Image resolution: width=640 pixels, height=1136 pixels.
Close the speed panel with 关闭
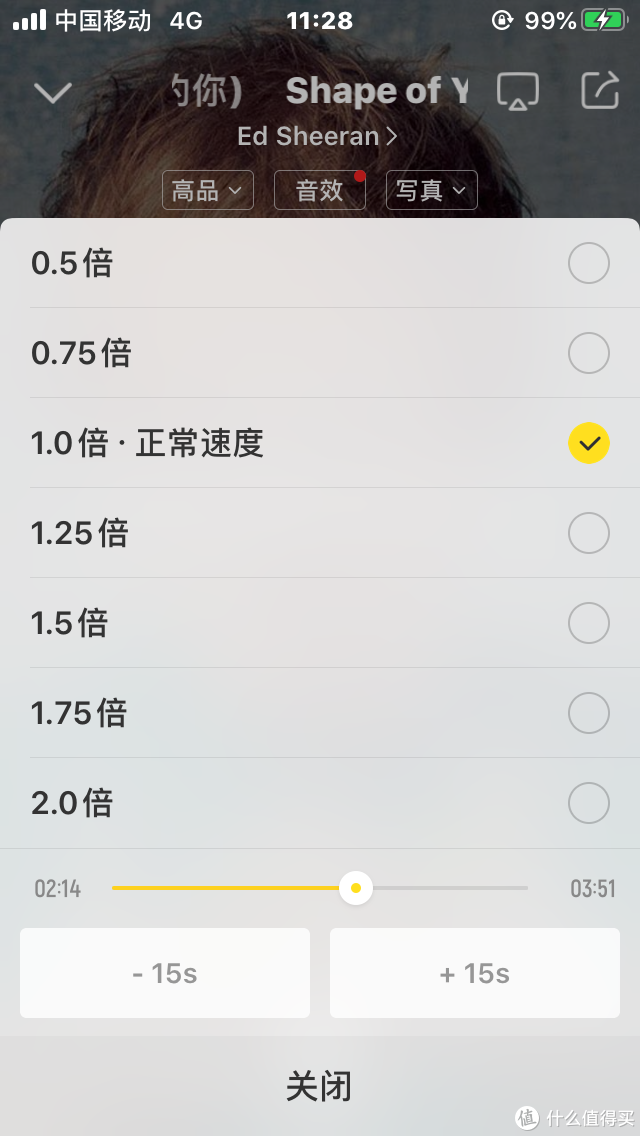(x=319, y=1086)
